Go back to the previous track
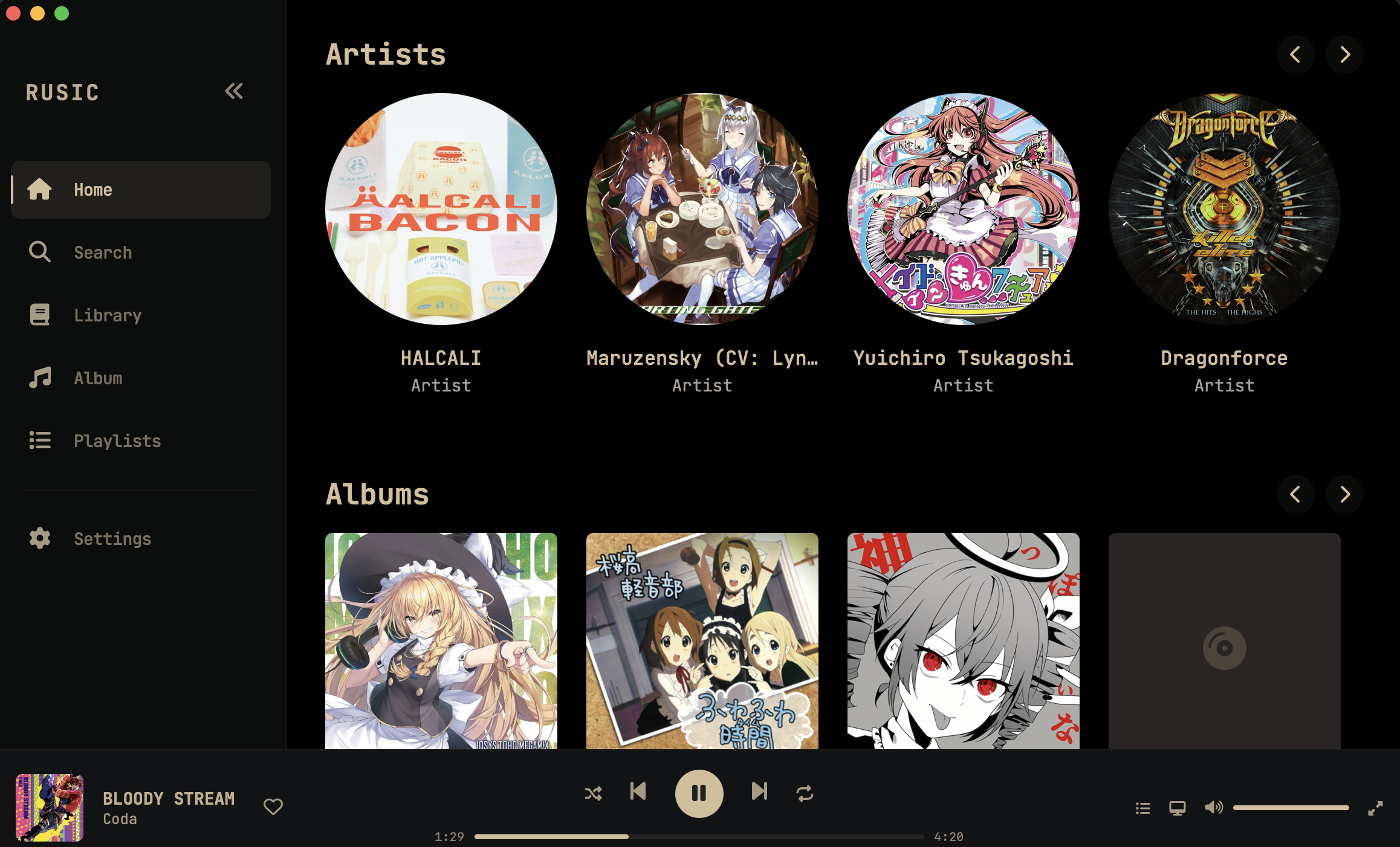 click(638, 791)
